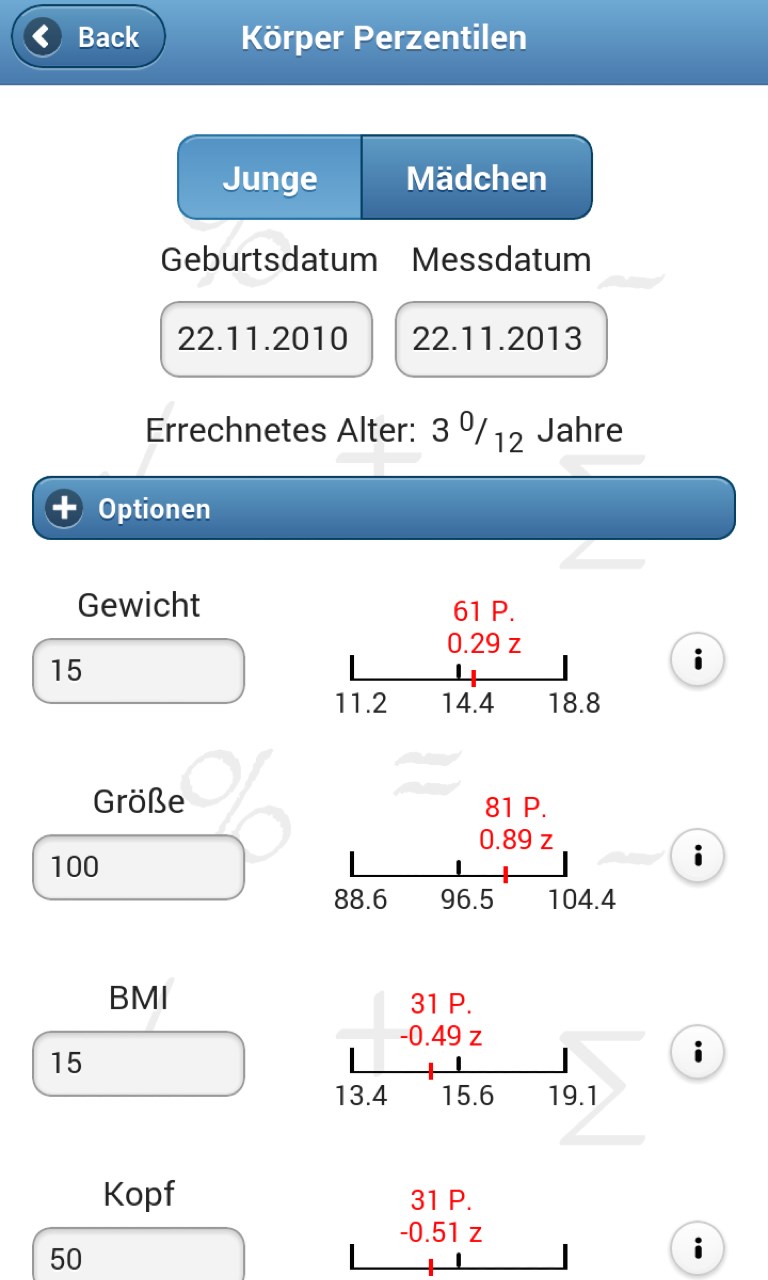Edit the Kopf value field
This screenshot has width=768, height=1280.
138,1255
